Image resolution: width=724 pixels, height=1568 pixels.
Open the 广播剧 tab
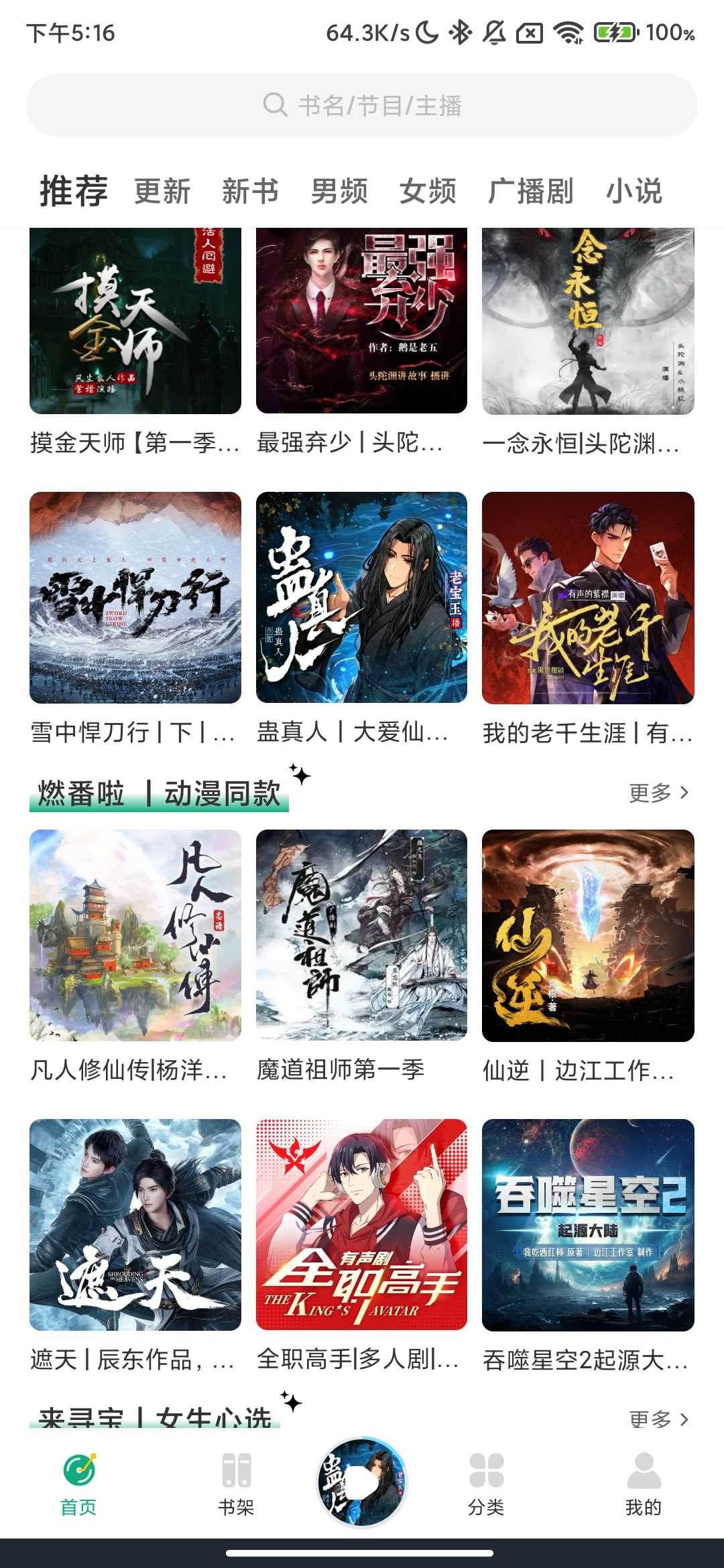point(530,191)
